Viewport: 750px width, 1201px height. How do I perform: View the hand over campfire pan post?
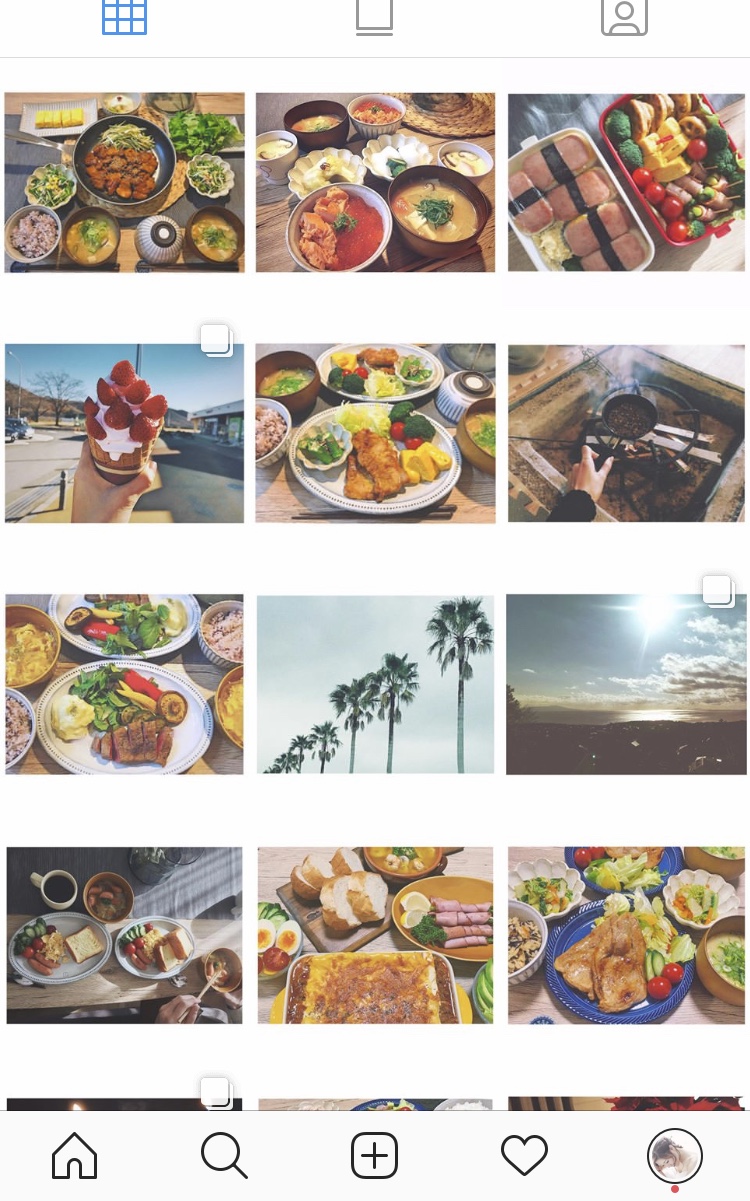pos(626,433)
